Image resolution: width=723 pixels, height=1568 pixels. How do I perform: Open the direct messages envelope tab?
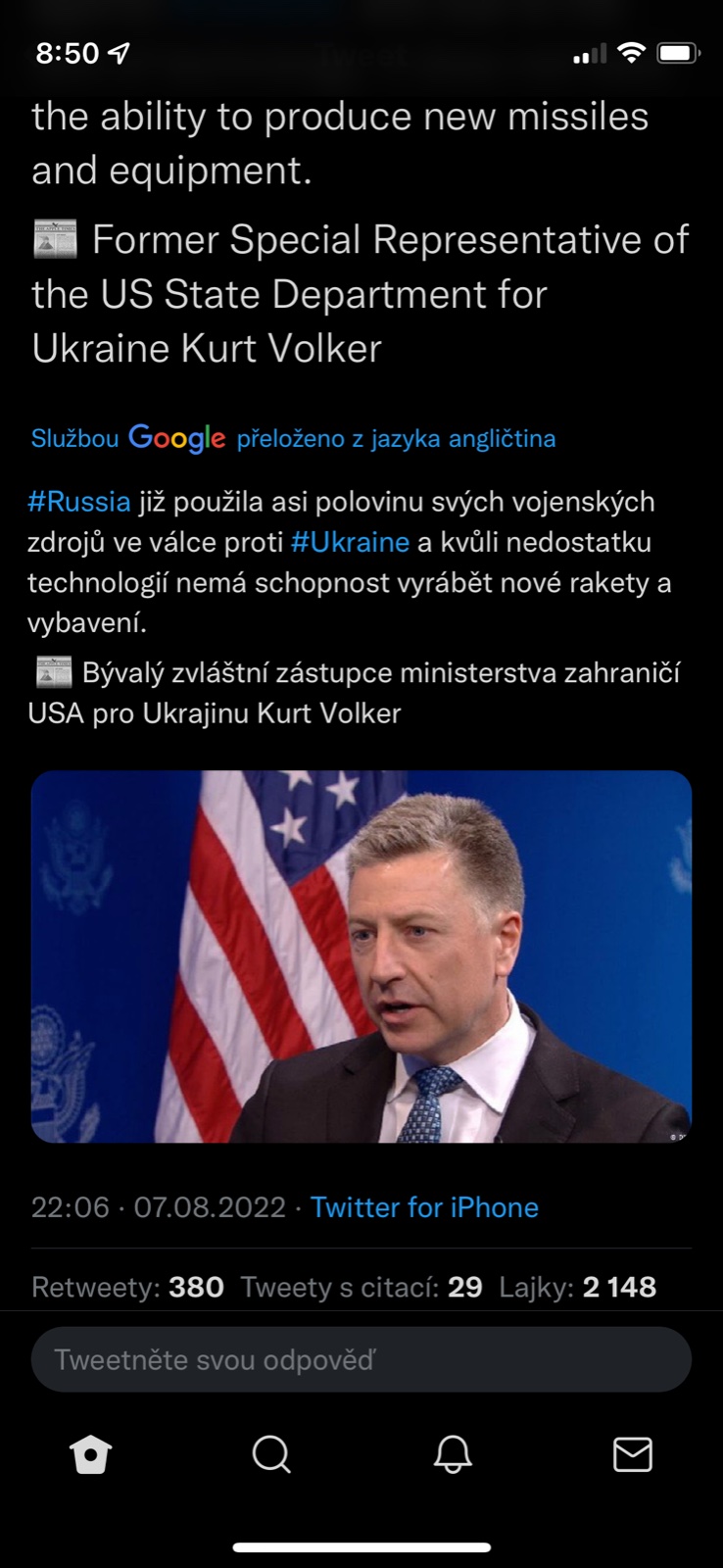click(x=633, y=1454)
